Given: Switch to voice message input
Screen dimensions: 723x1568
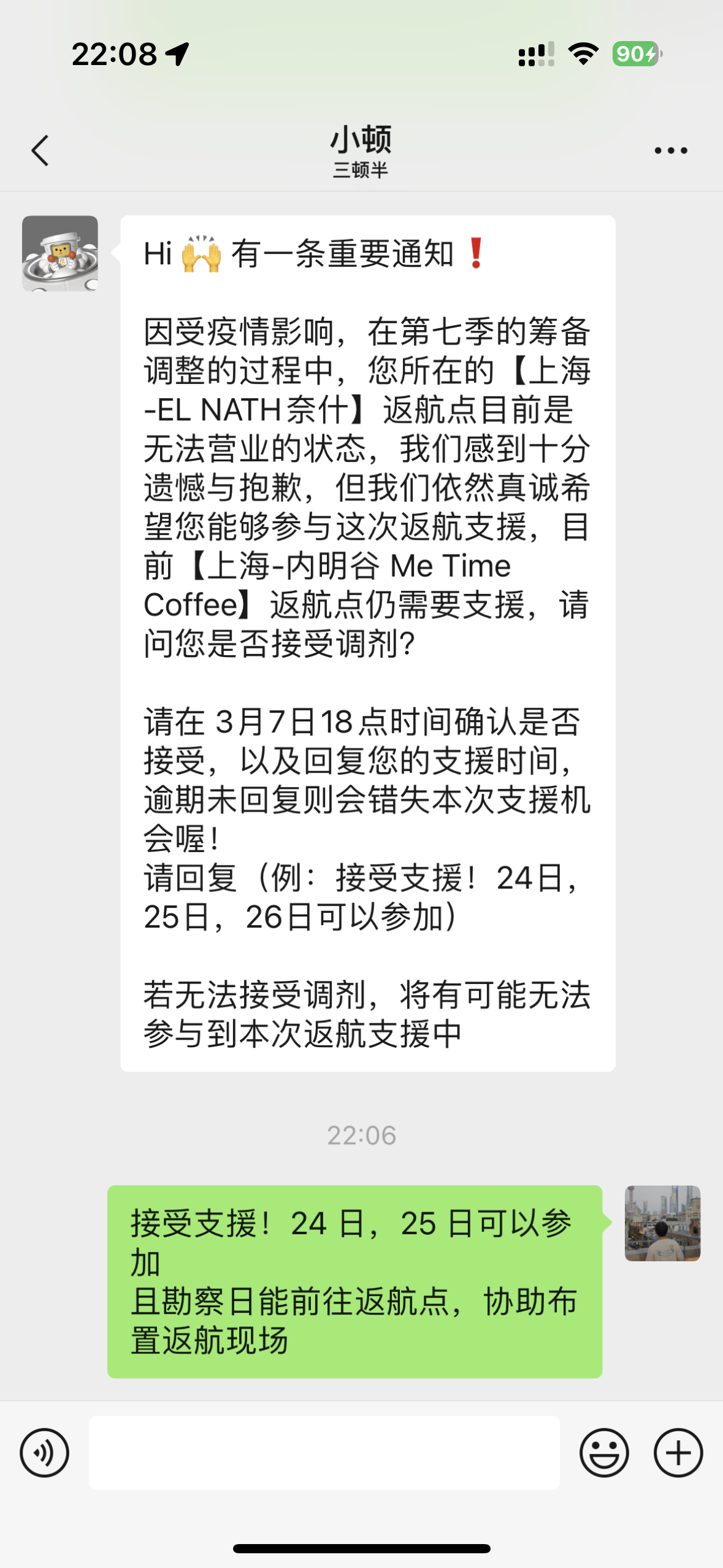Looking at the screenshot, I should pos(45,1453).
